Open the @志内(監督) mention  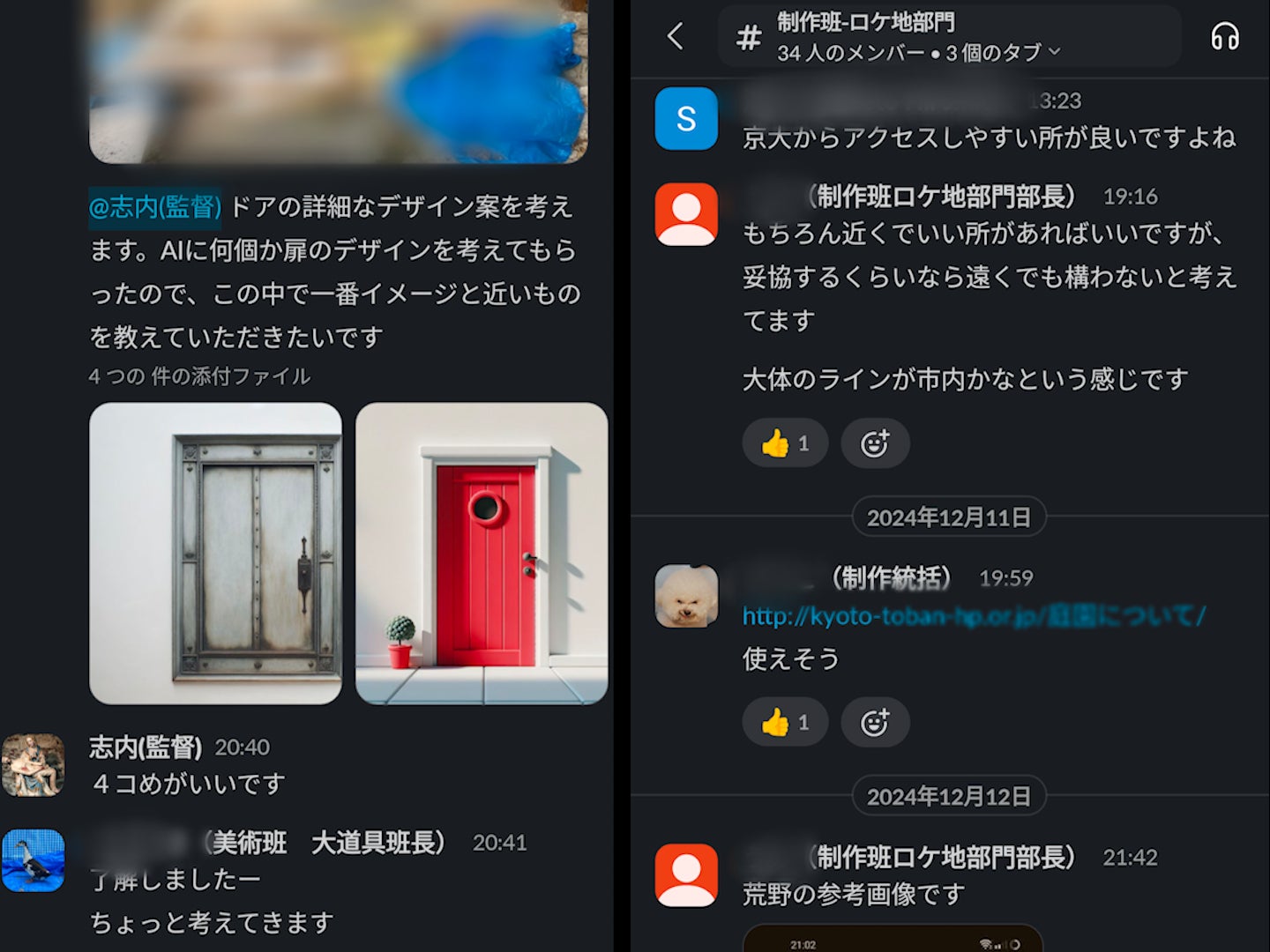point(155,207)
